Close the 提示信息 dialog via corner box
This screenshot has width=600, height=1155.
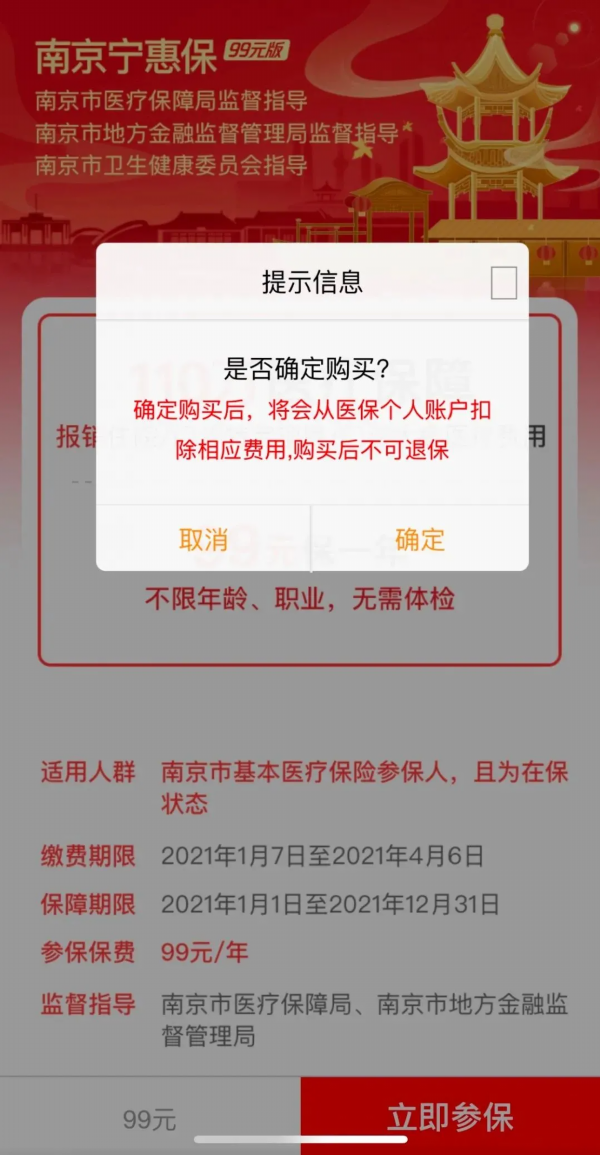(504, 283)
